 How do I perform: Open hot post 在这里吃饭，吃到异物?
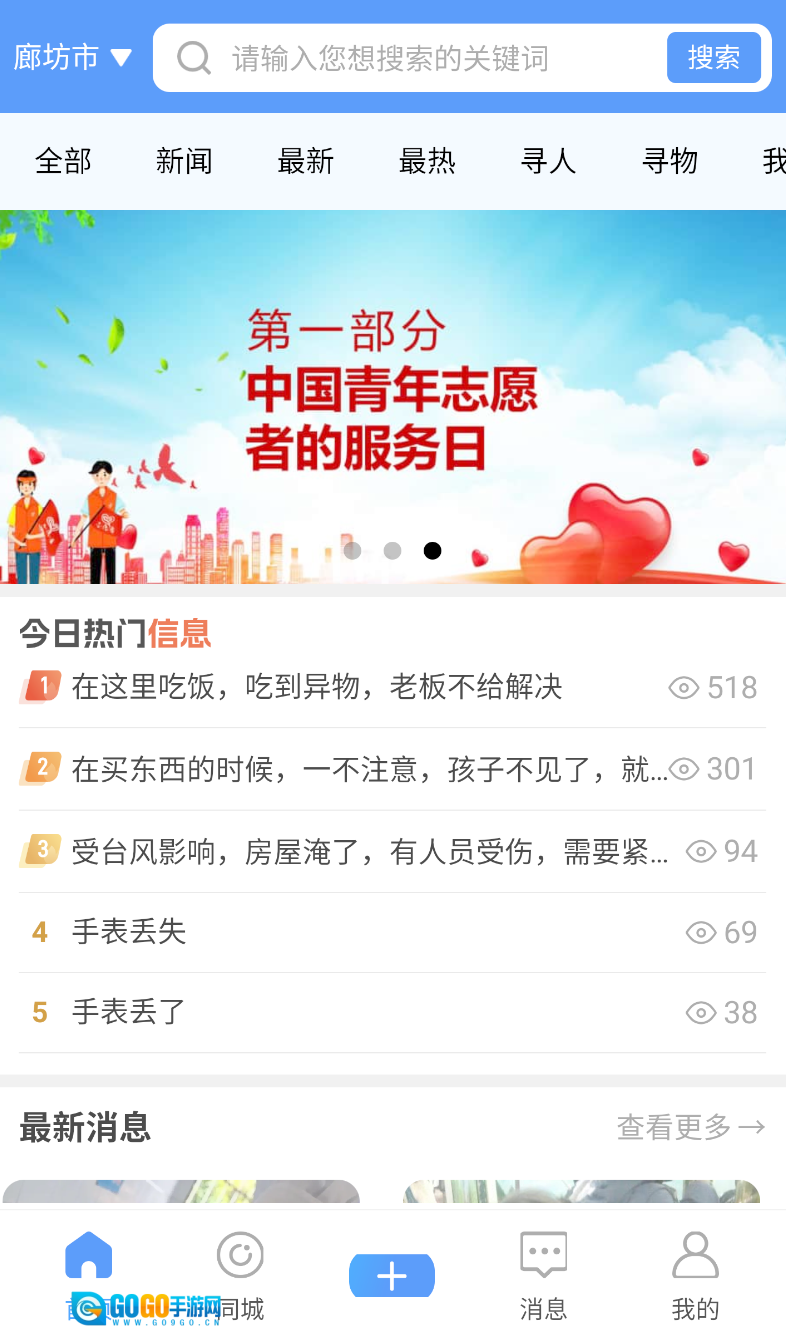tap(317, 687)
